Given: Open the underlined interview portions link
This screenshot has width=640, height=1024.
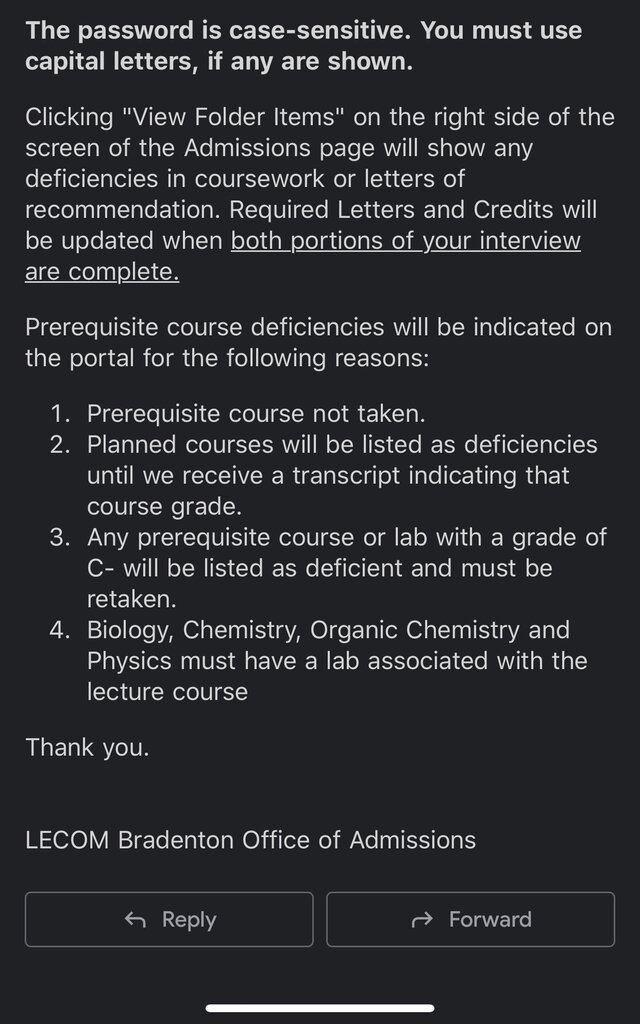Looking at the screenshot, I should point(303,255).
